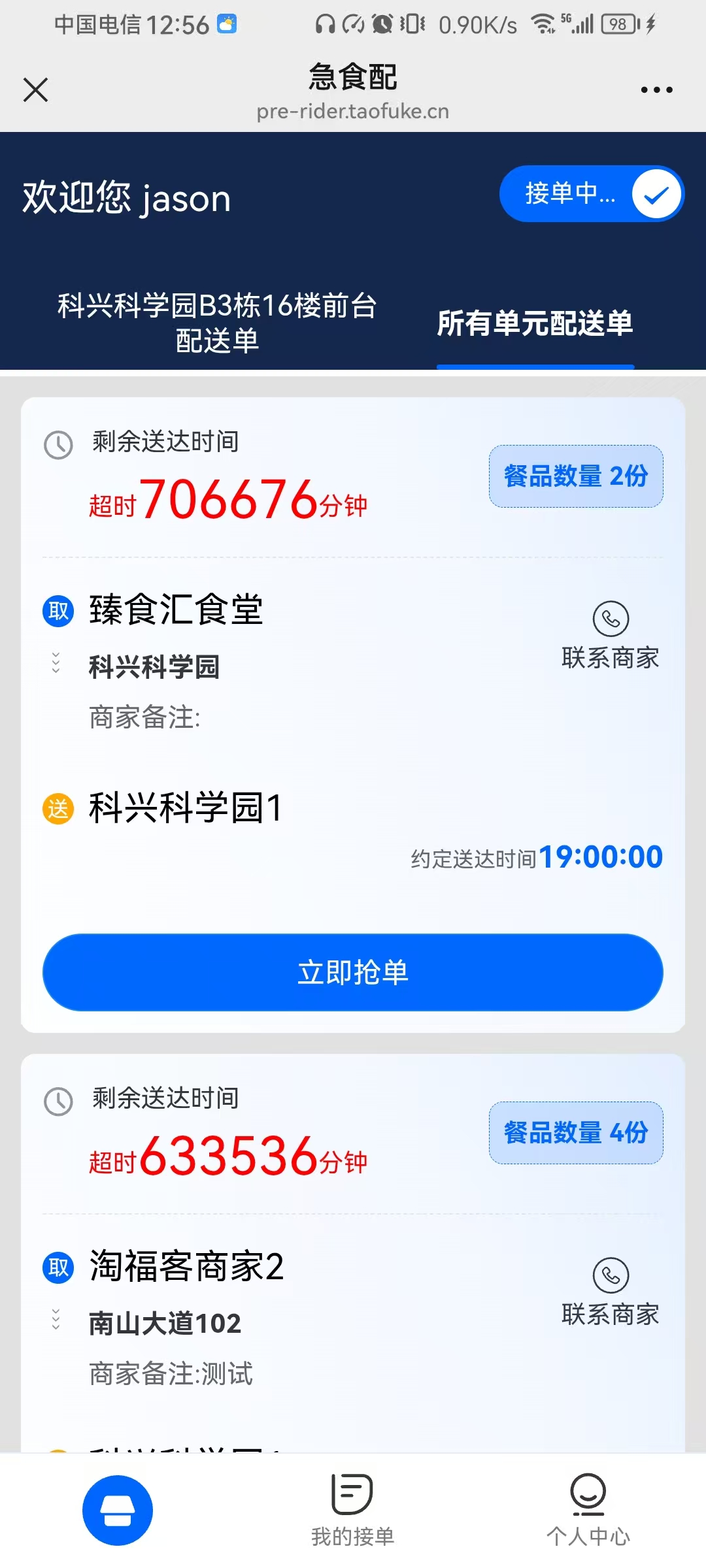
Task: Call merchant 臻食汇食堂 via 联系商家
Action: coord(611,634)
